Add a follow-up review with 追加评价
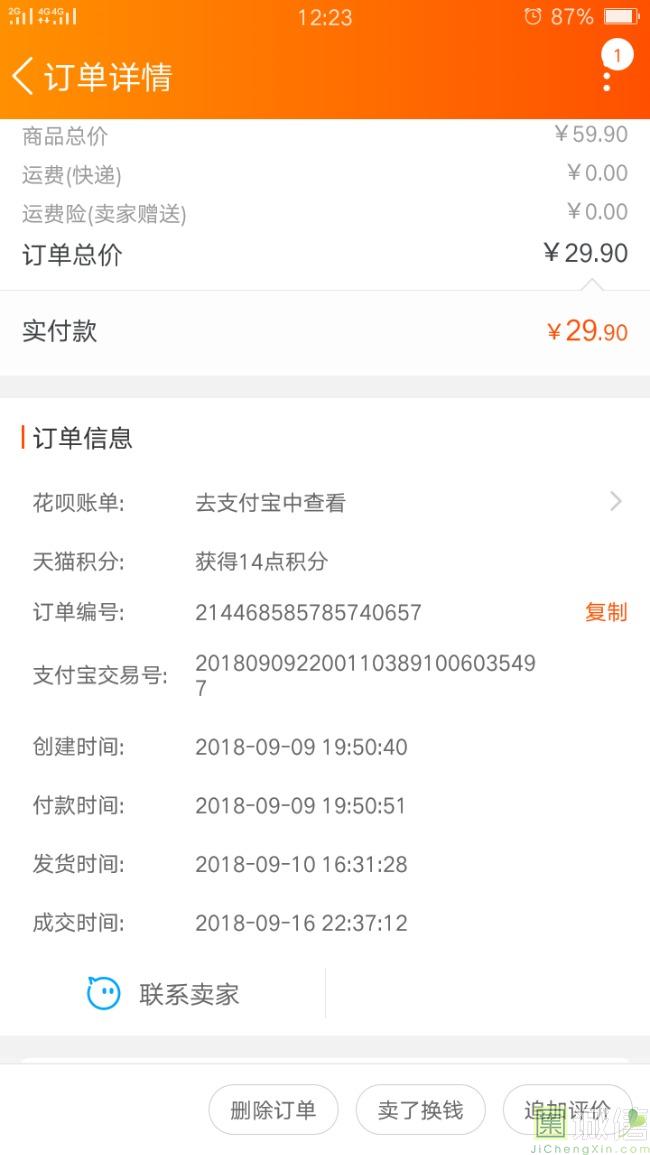The image size is (650, 1155). 567,1110
